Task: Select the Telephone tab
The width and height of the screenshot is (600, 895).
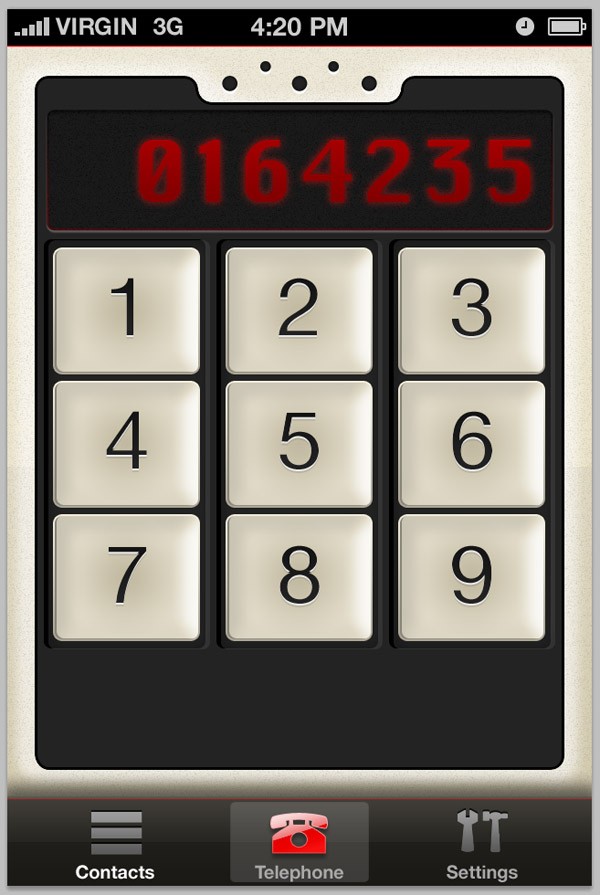Action: pyautogui.click(x=299, y=845)
